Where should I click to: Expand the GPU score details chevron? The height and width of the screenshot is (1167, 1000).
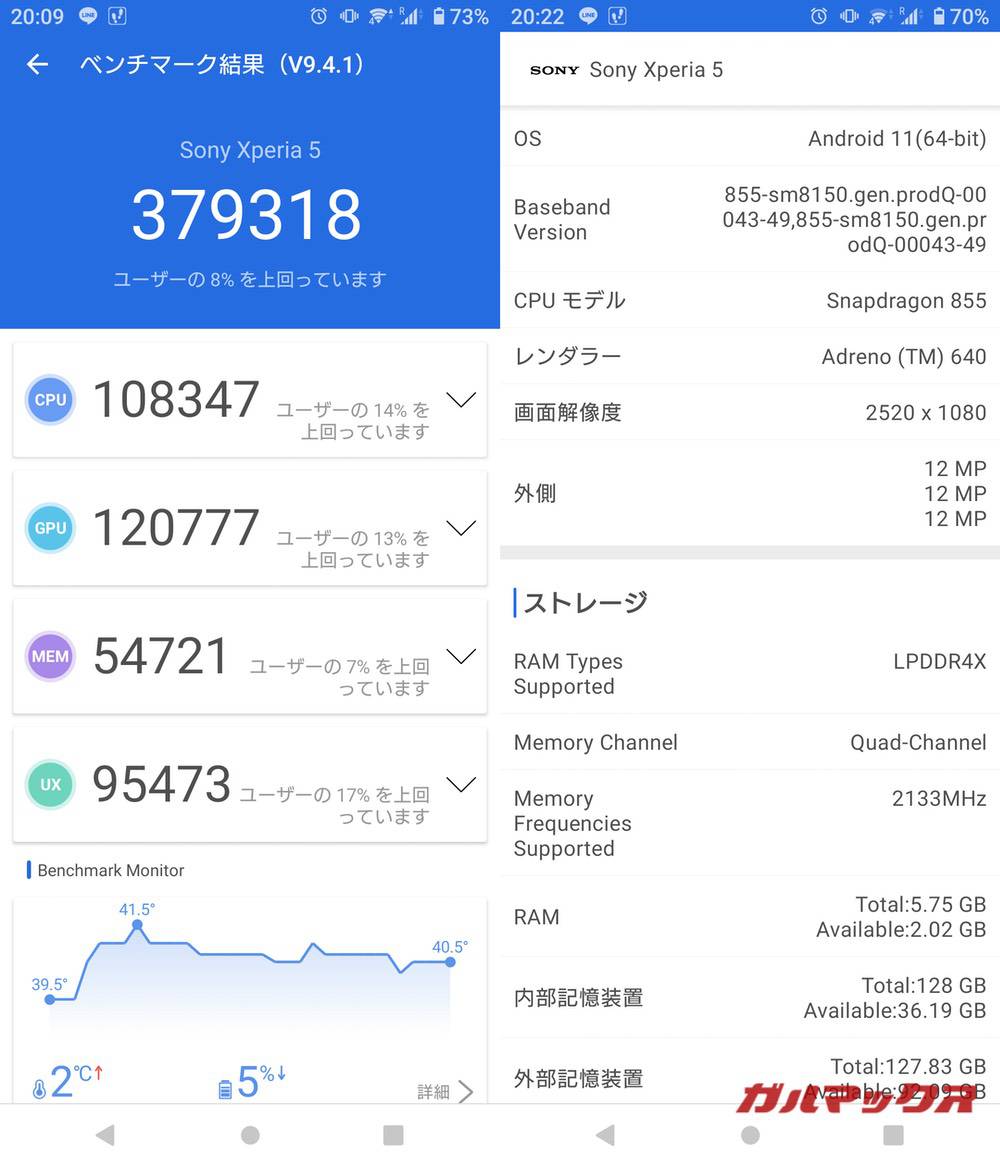(x=461, y=527)
